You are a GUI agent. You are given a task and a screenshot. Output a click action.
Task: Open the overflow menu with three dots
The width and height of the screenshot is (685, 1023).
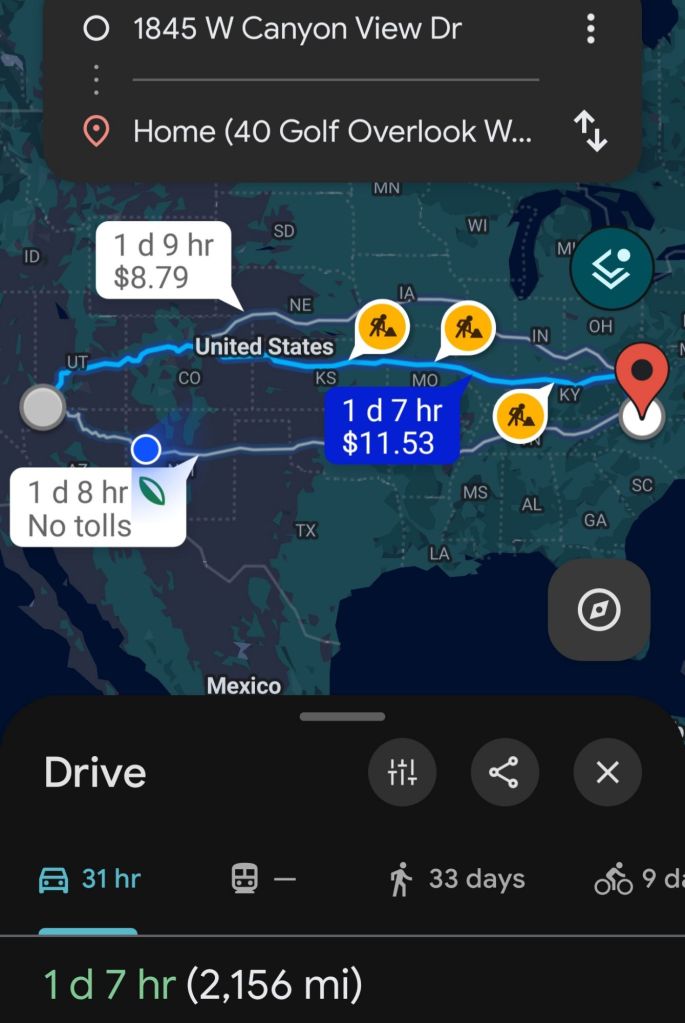[591, 29]
